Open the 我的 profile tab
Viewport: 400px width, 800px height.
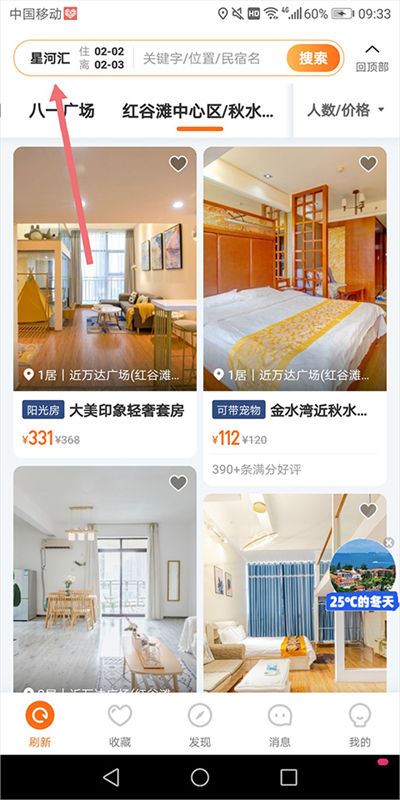(x=360, y=724)
